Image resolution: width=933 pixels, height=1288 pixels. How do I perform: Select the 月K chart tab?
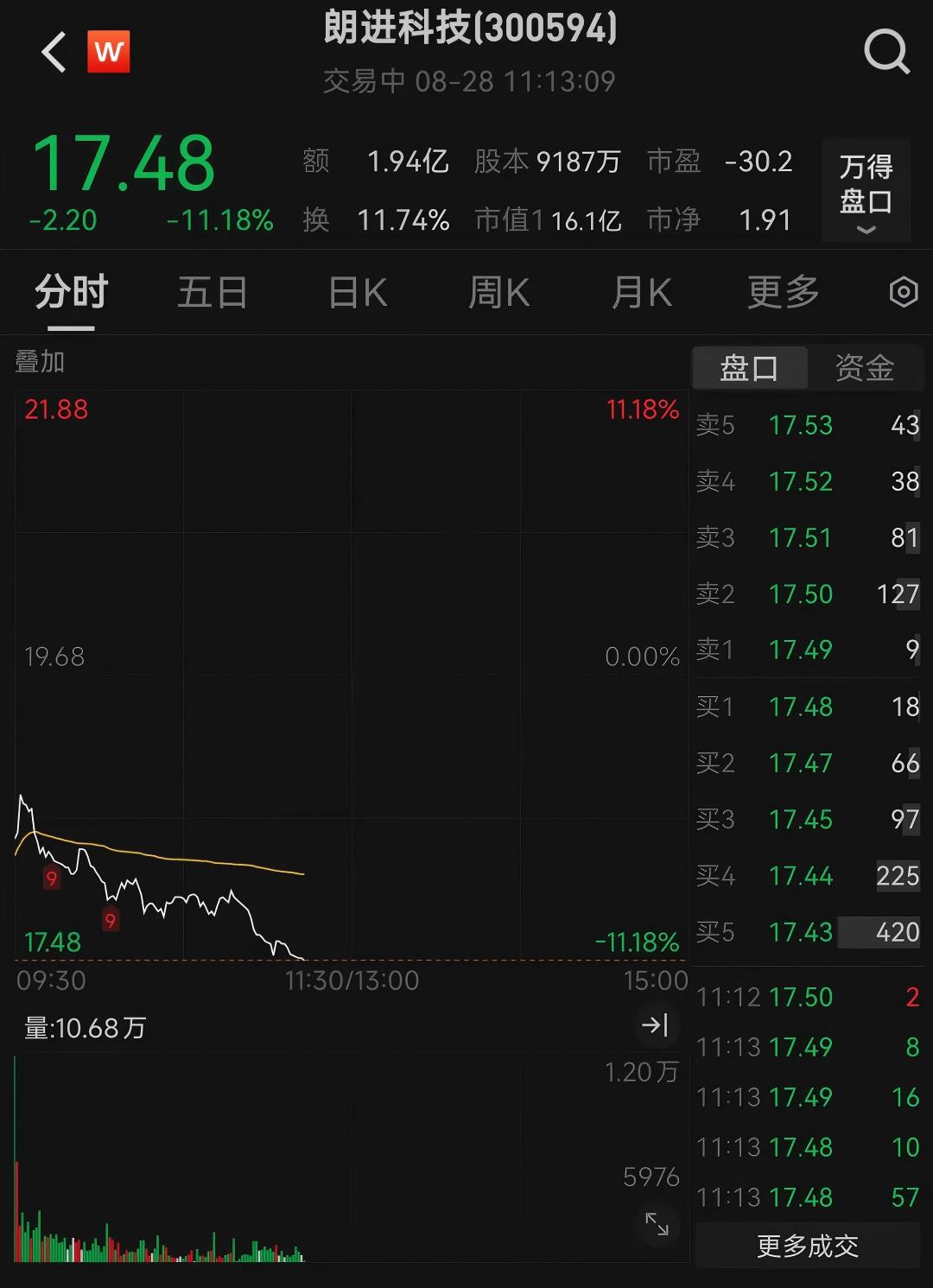(641, 293)
